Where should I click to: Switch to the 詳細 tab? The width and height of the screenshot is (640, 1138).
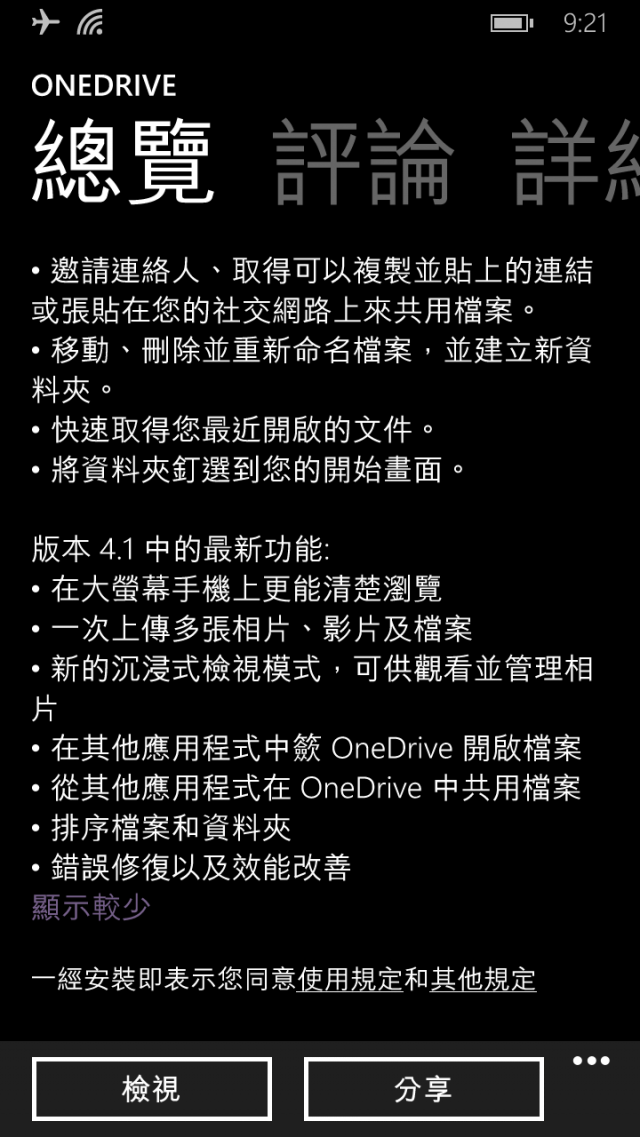pyautogui.click(x=576, y=162)
